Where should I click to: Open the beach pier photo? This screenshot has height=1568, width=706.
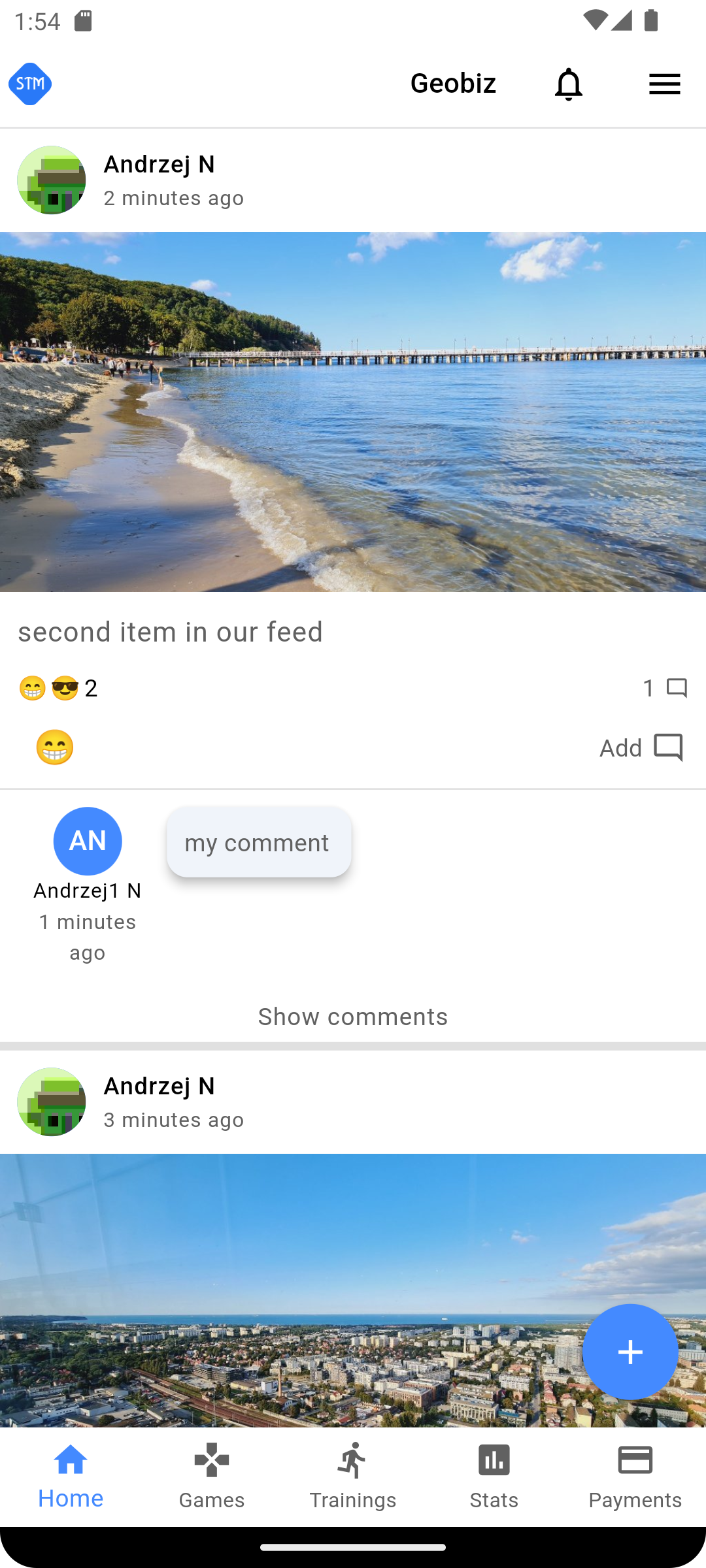pyautogui.click(x=353, y=412)
